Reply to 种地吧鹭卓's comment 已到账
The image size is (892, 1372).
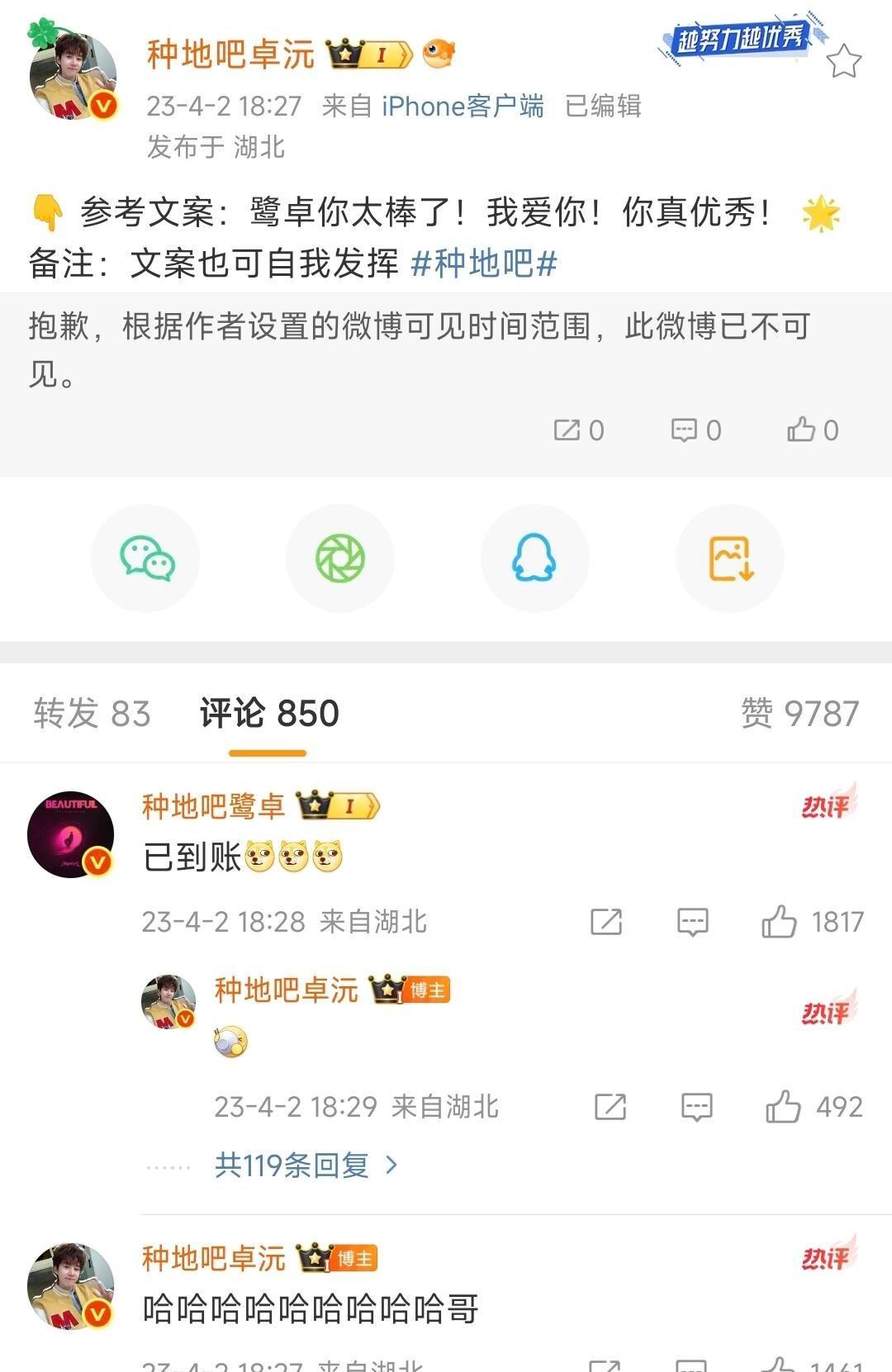tap(692, 922)
